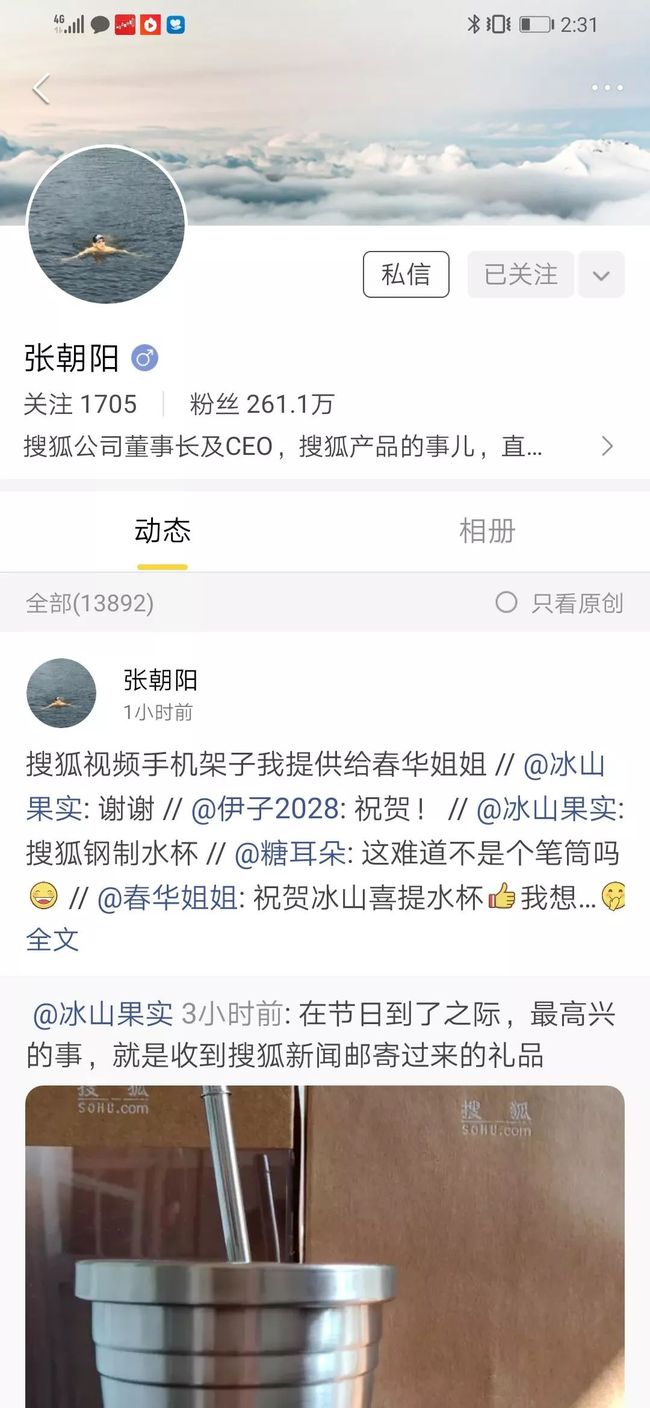
Task: Open the steel cup photo in the post
Action: coord(325,1246)
